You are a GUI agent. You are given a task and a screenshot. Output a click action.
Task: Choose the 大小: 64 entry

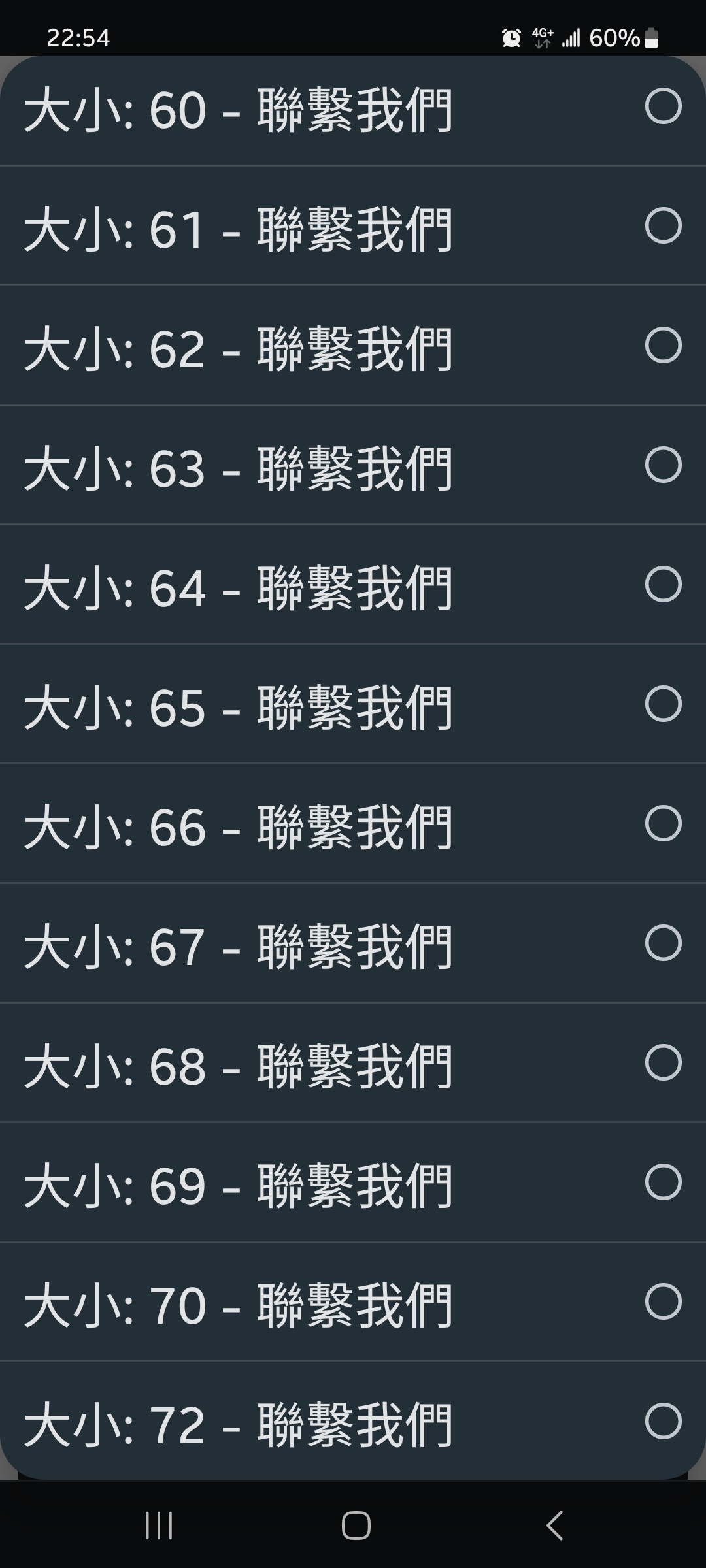pyautogui.click(x=353, y=584)
